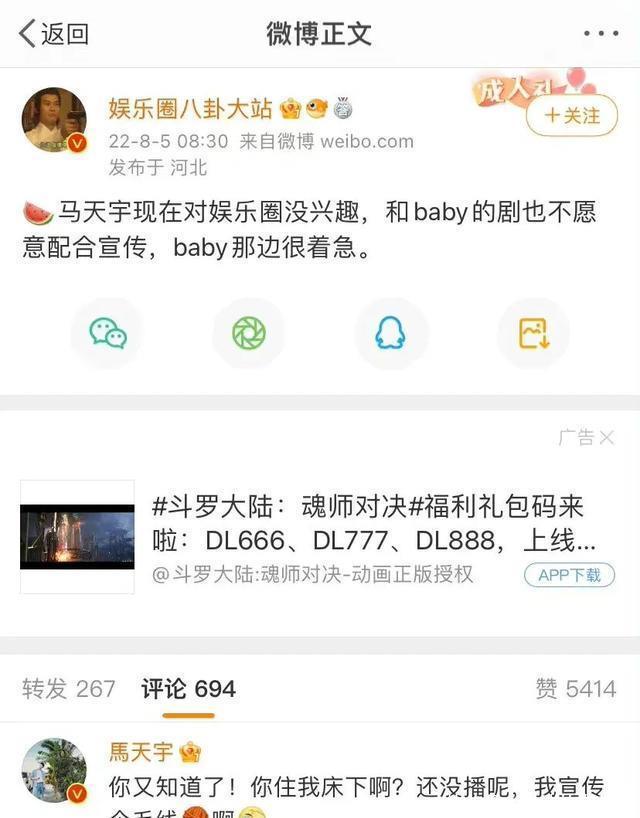Share the post to QQ

point(390,333)
